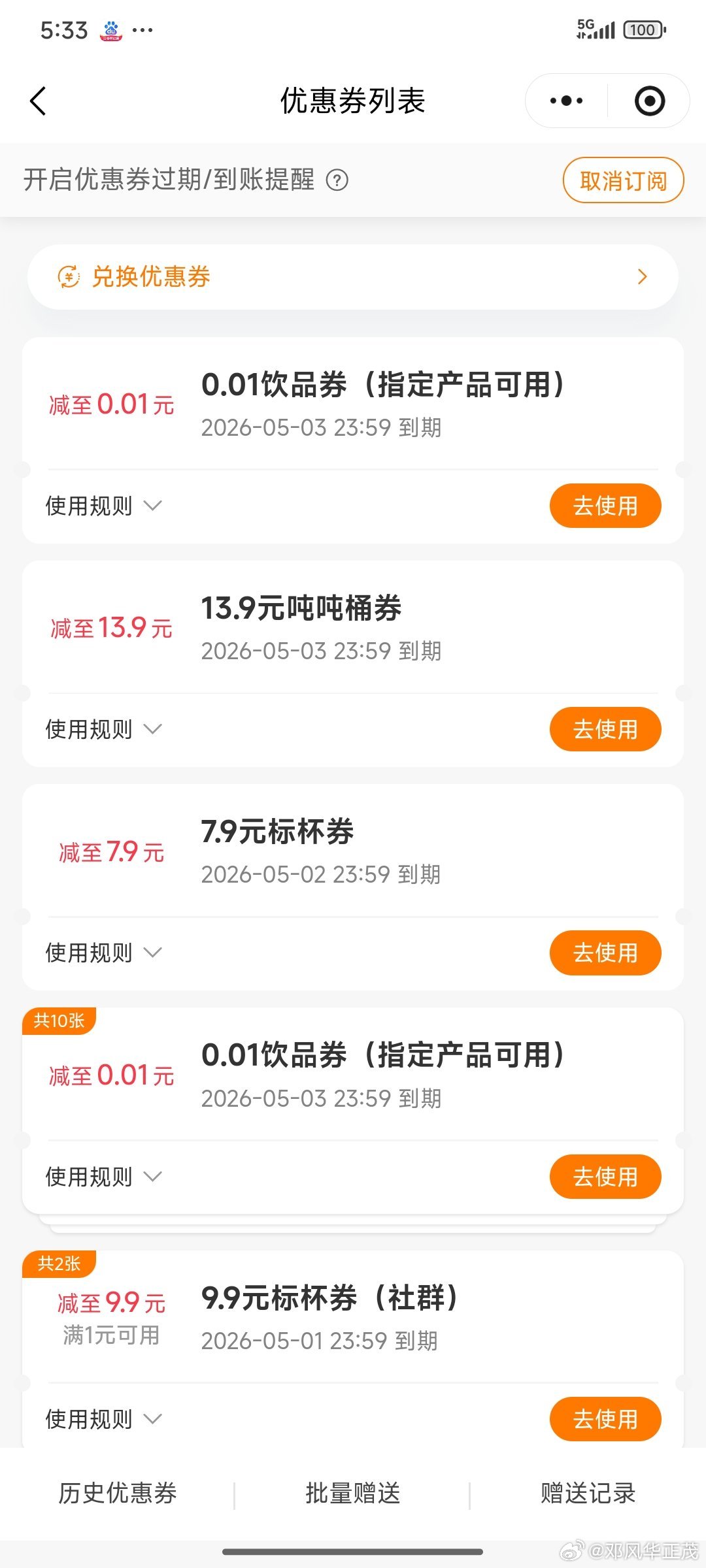View 赠送记录 gift records
Viewport: 706px width, 1568px height.
588,1494
